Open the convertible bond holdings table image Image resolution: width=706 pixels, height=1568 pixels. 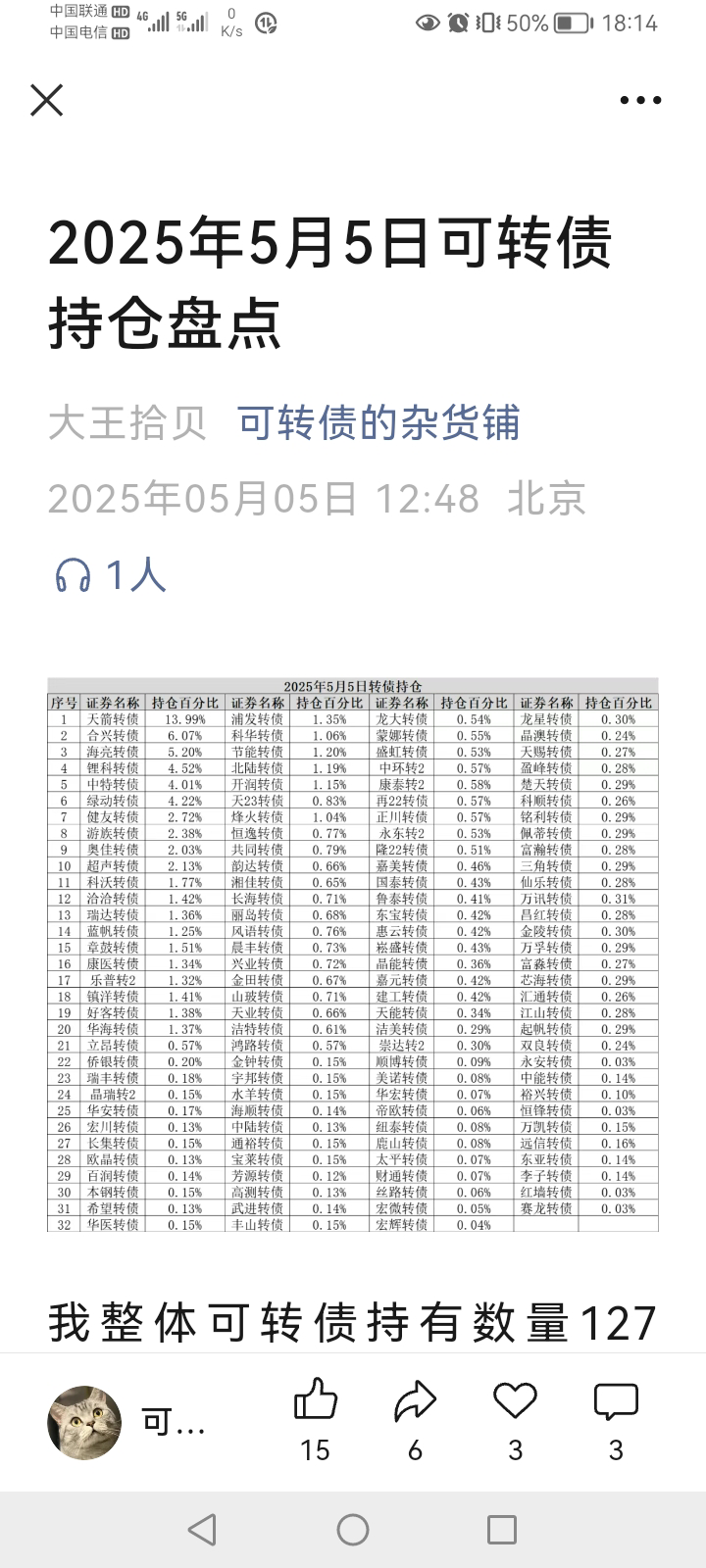353,955
